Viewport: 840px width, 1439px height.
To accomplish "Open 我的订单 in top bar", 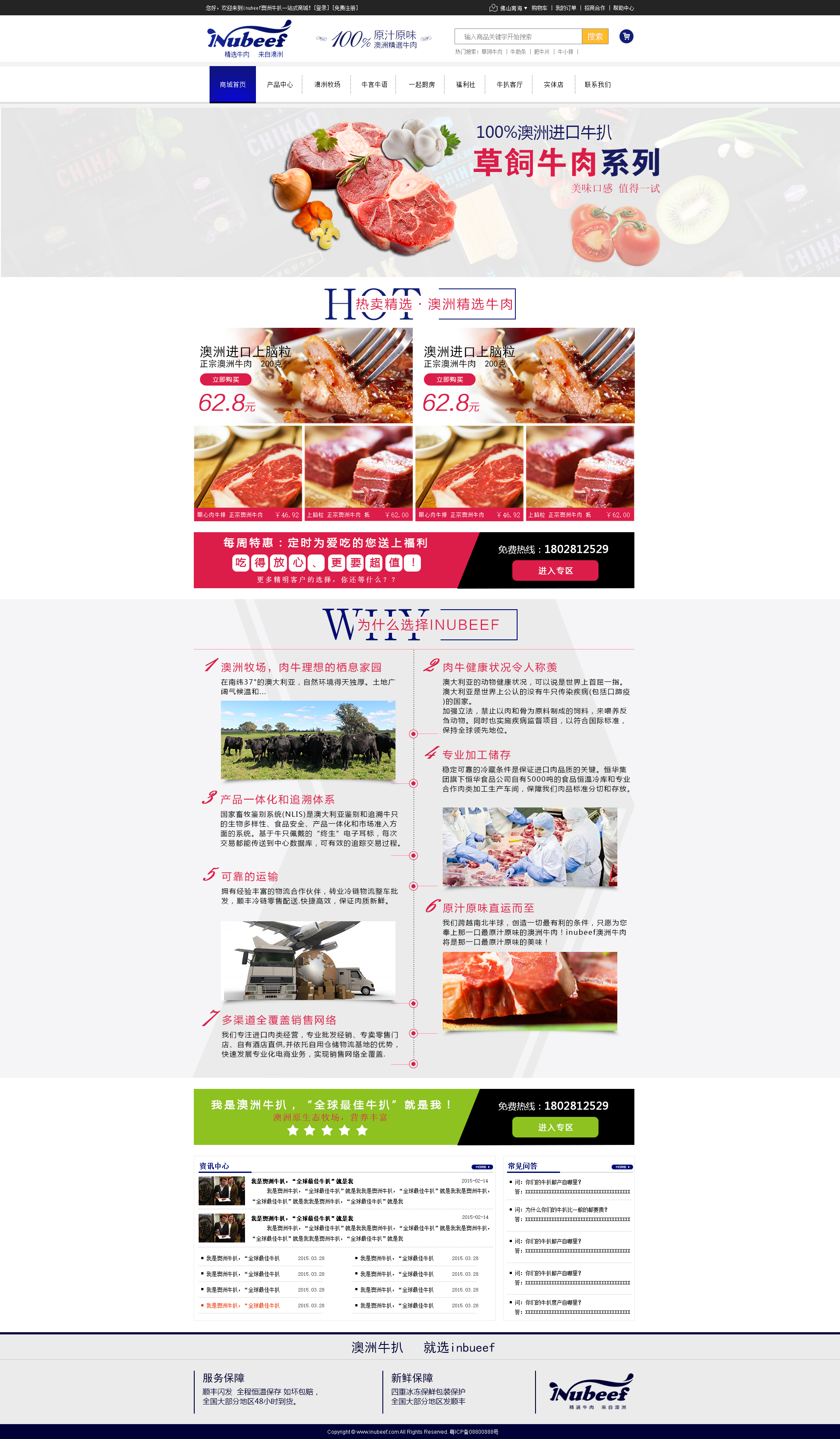I will click(x=566, y=8).
